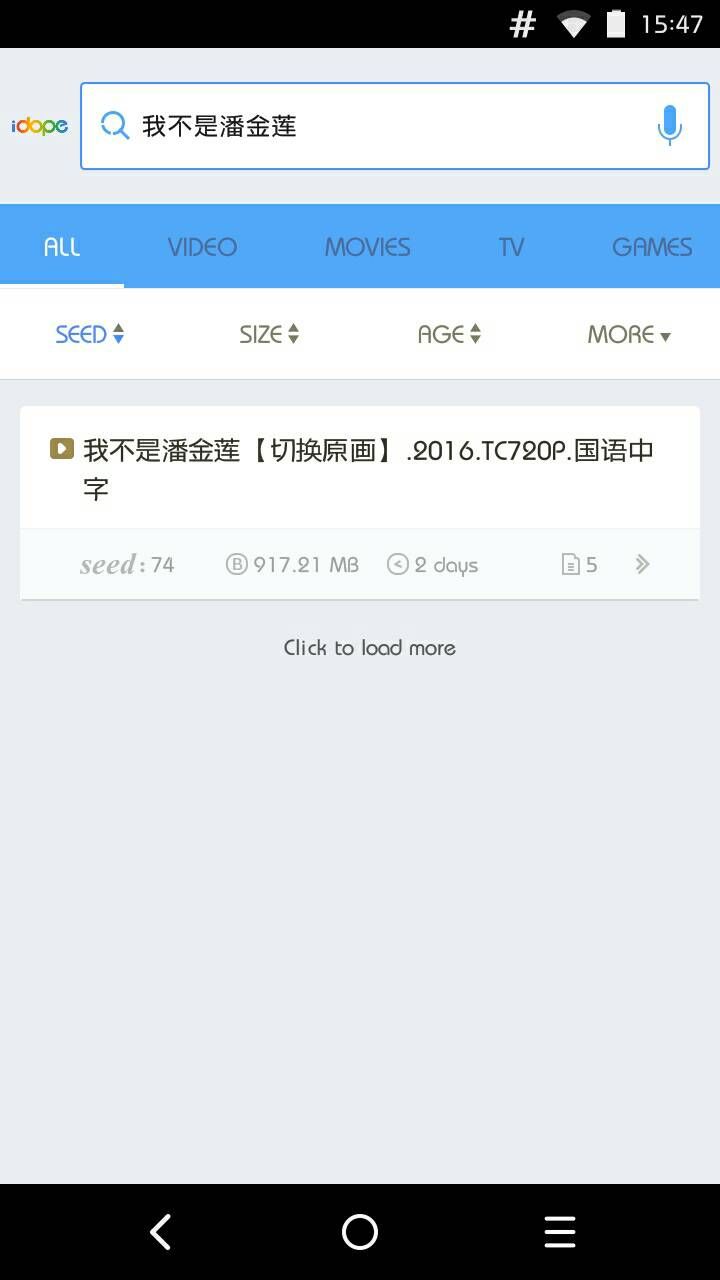This screenshot has height=1280, width=720.
Task: Start voice search with the microphone
Action: pos(669,126)
